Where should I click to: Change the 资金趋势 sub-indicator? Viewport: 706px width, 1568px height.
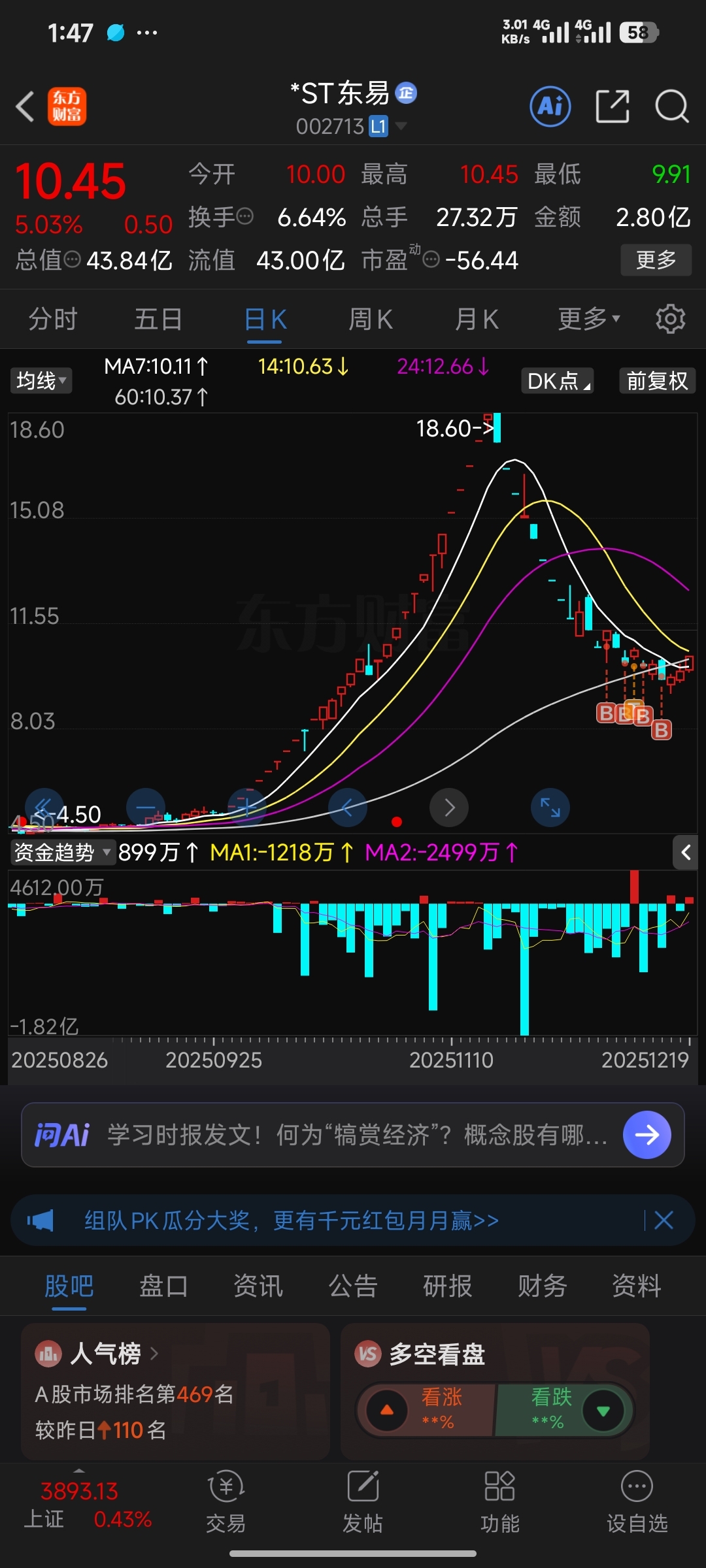pos(62,853)
